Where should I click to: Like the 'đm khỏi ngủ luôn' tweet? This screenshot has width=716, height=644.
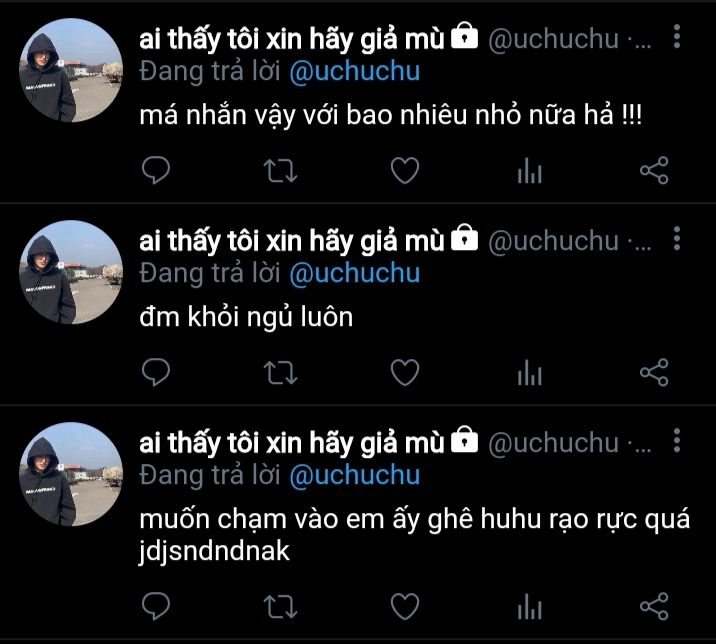click(405, 372)
